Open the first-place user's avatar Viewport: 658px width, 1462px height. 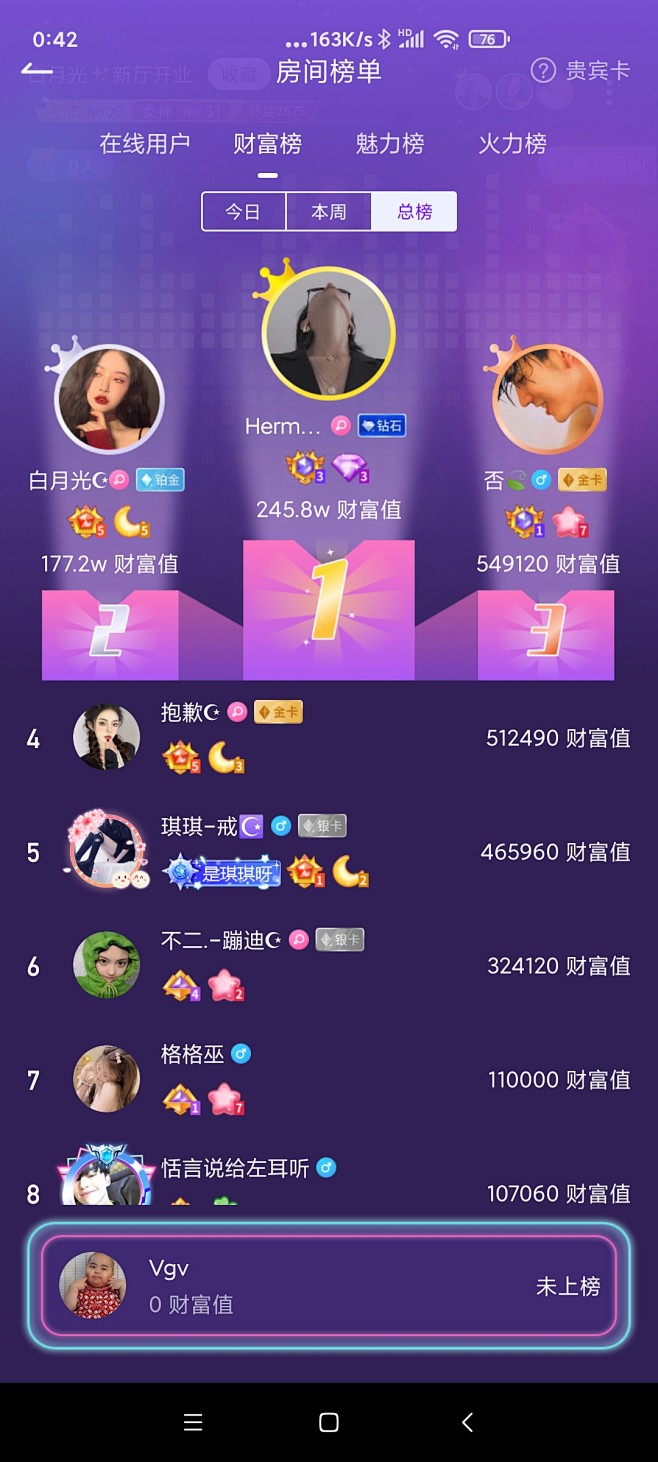point(328,333)
